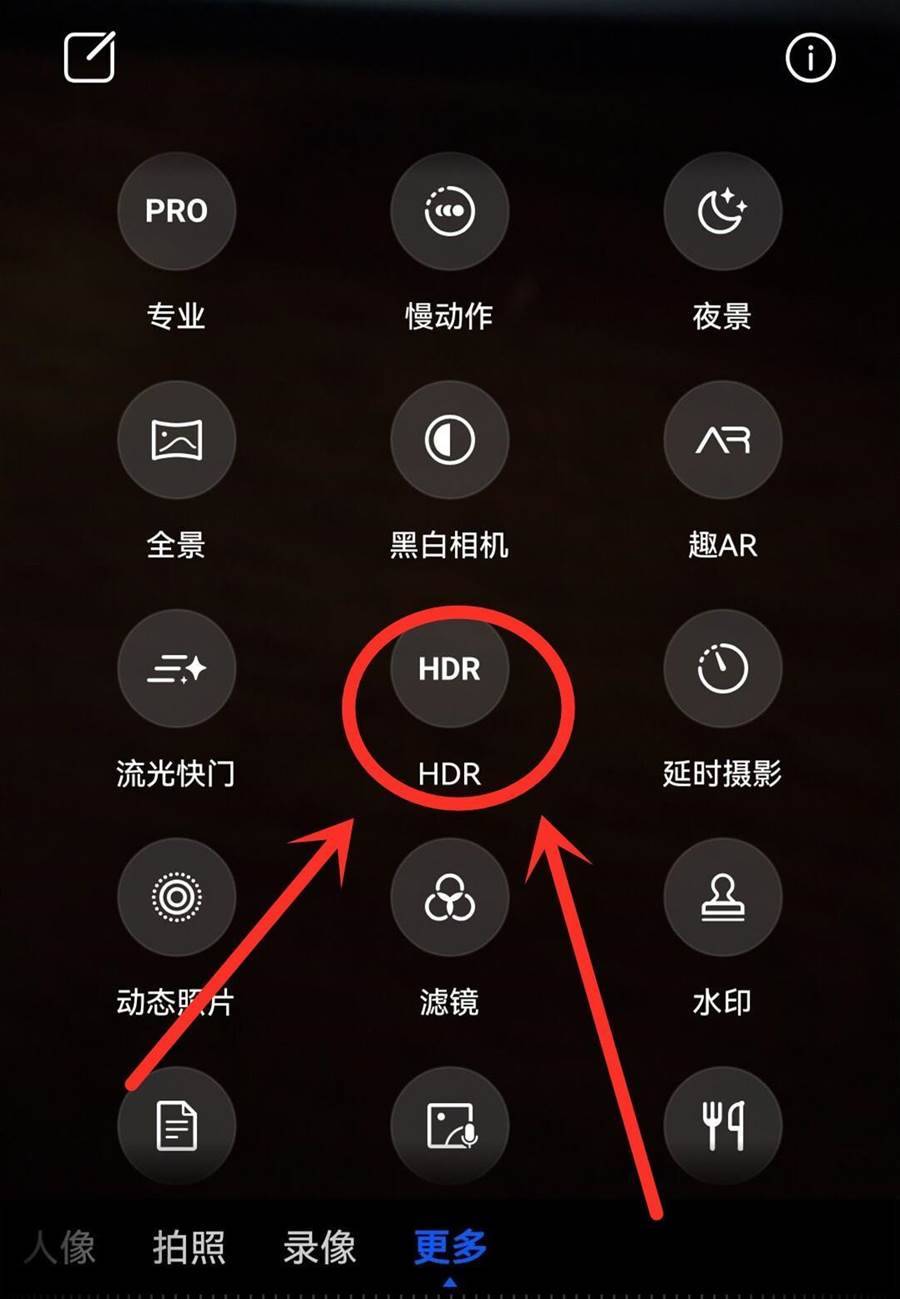Open 慢动作 slow motion mode
This screenshot has width=900, height=1299.
pyautogui.click(x=449, y=212)
